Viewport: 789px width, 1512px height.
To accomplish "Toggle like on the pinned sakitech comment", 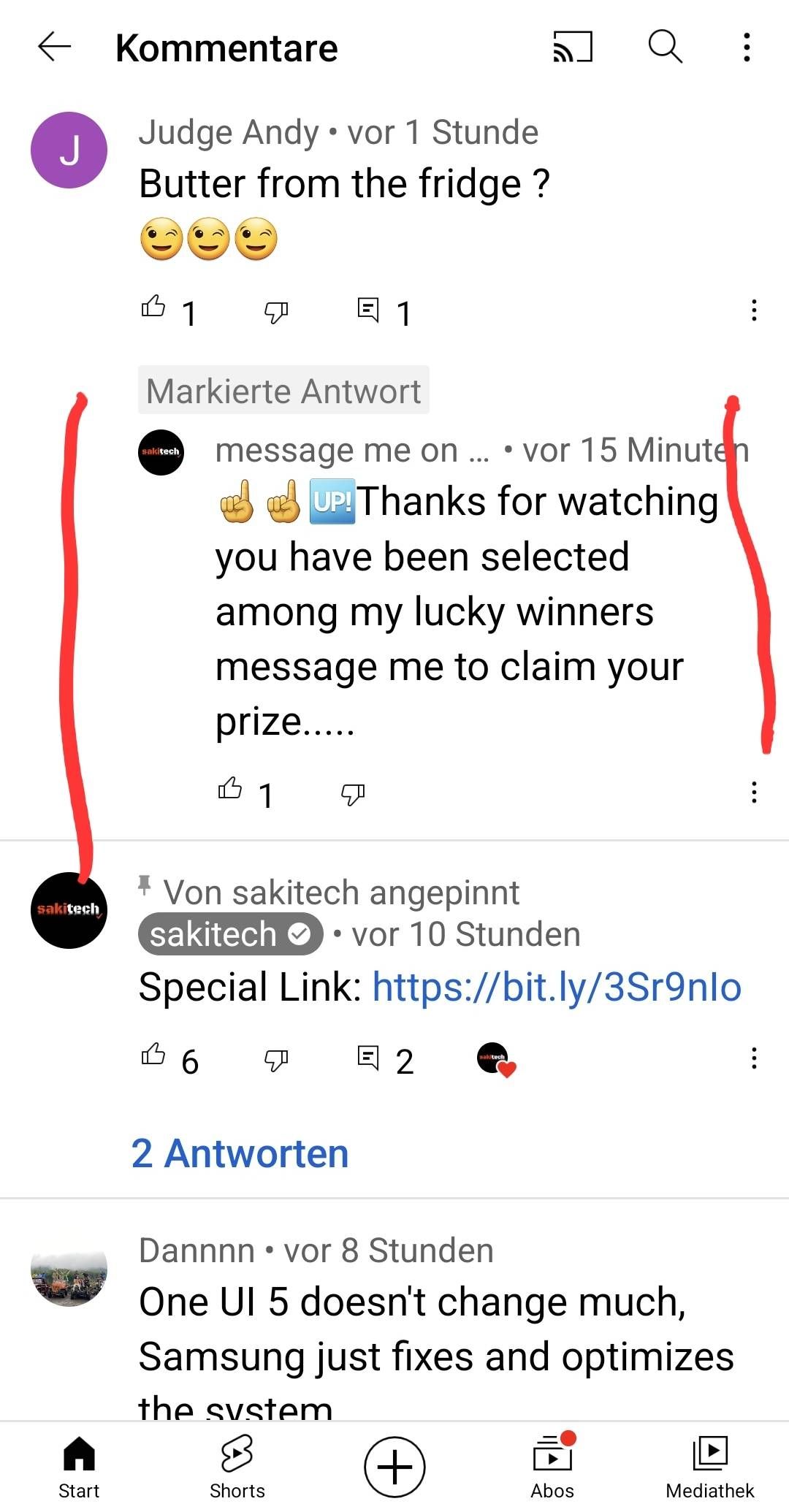I will (x=156, y=1059).
